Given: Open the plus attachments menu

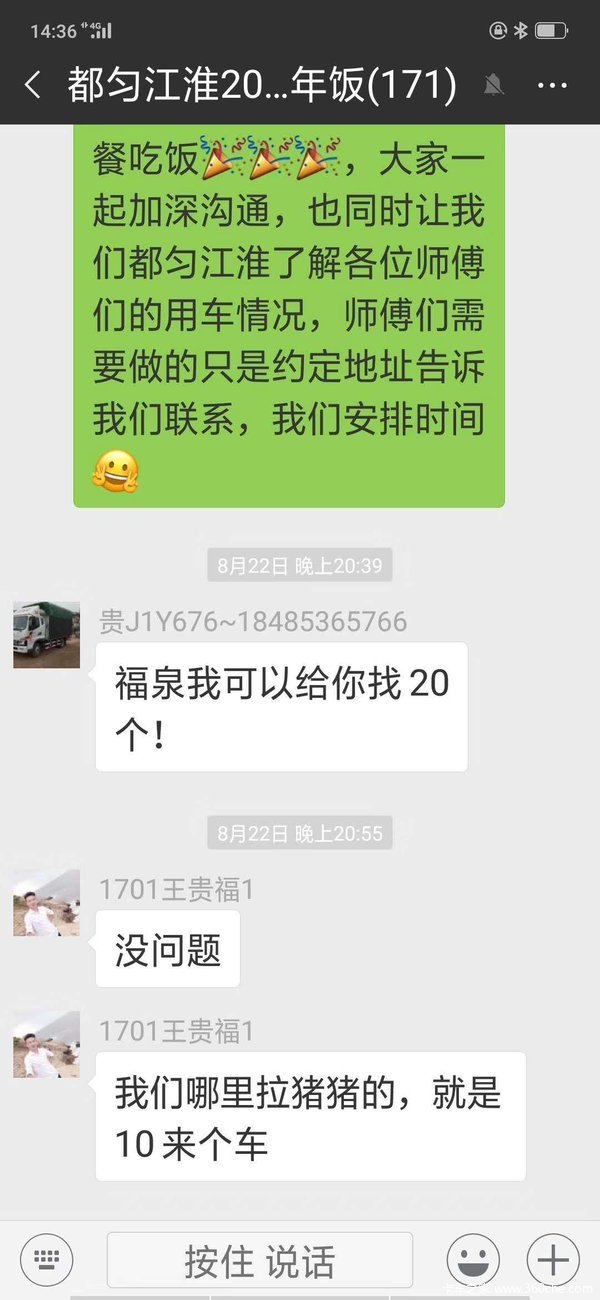Looking at the screenshot, I should [x=553, y=1259].
